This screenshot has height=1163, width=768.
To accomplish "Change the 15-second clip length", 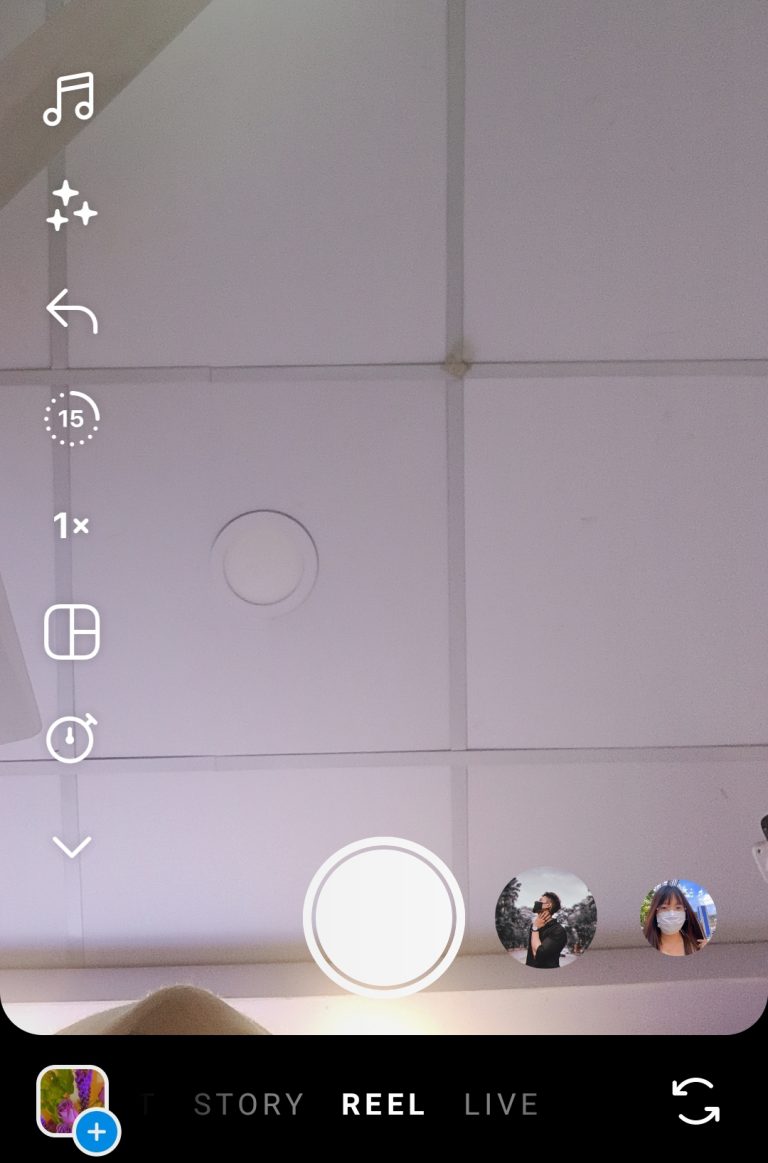I will point(72,418).
